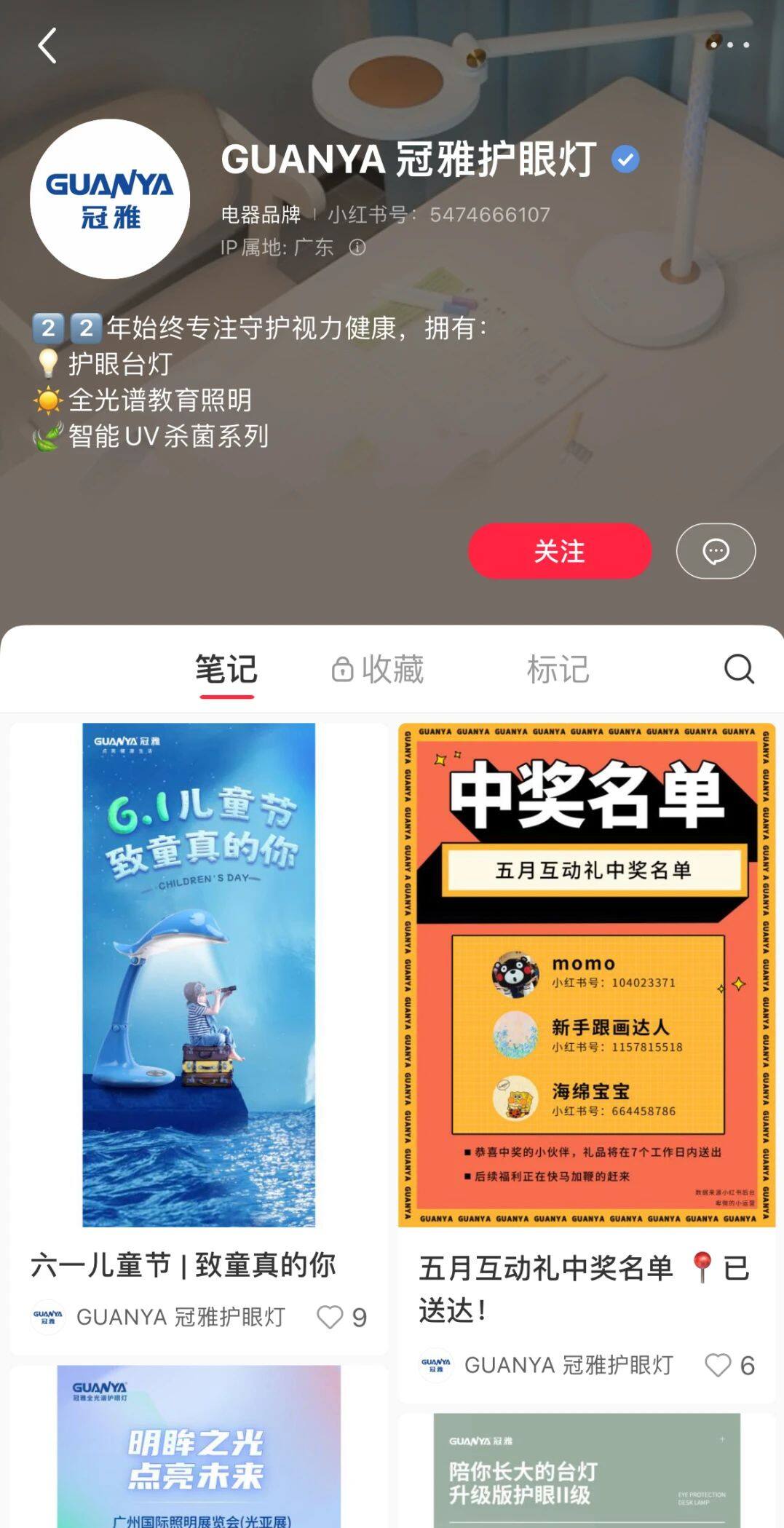Open the 明眸之光 点亮未来 note

[x=199, y=1449]
